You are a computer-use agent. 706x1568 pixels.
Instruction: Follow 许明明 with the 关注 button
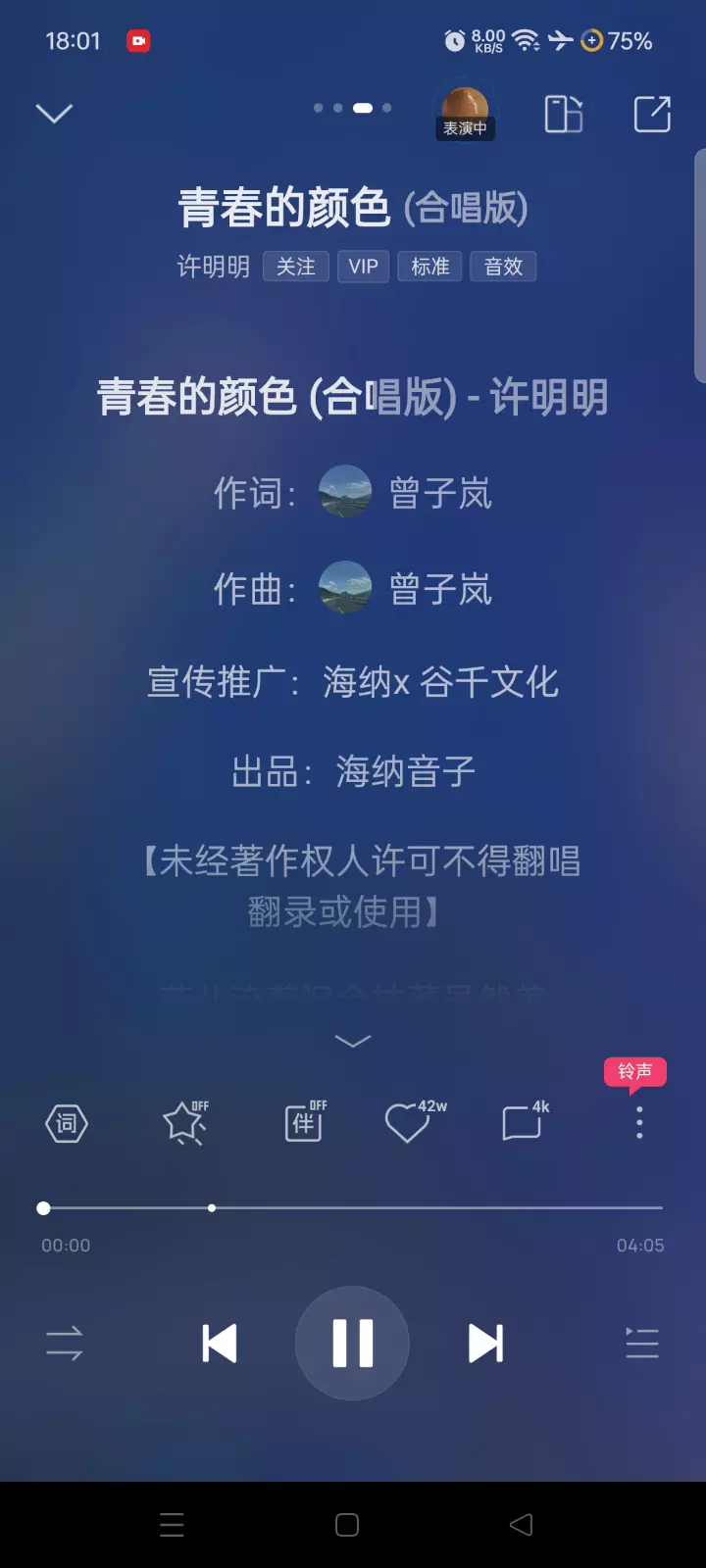tap(295, 267)
